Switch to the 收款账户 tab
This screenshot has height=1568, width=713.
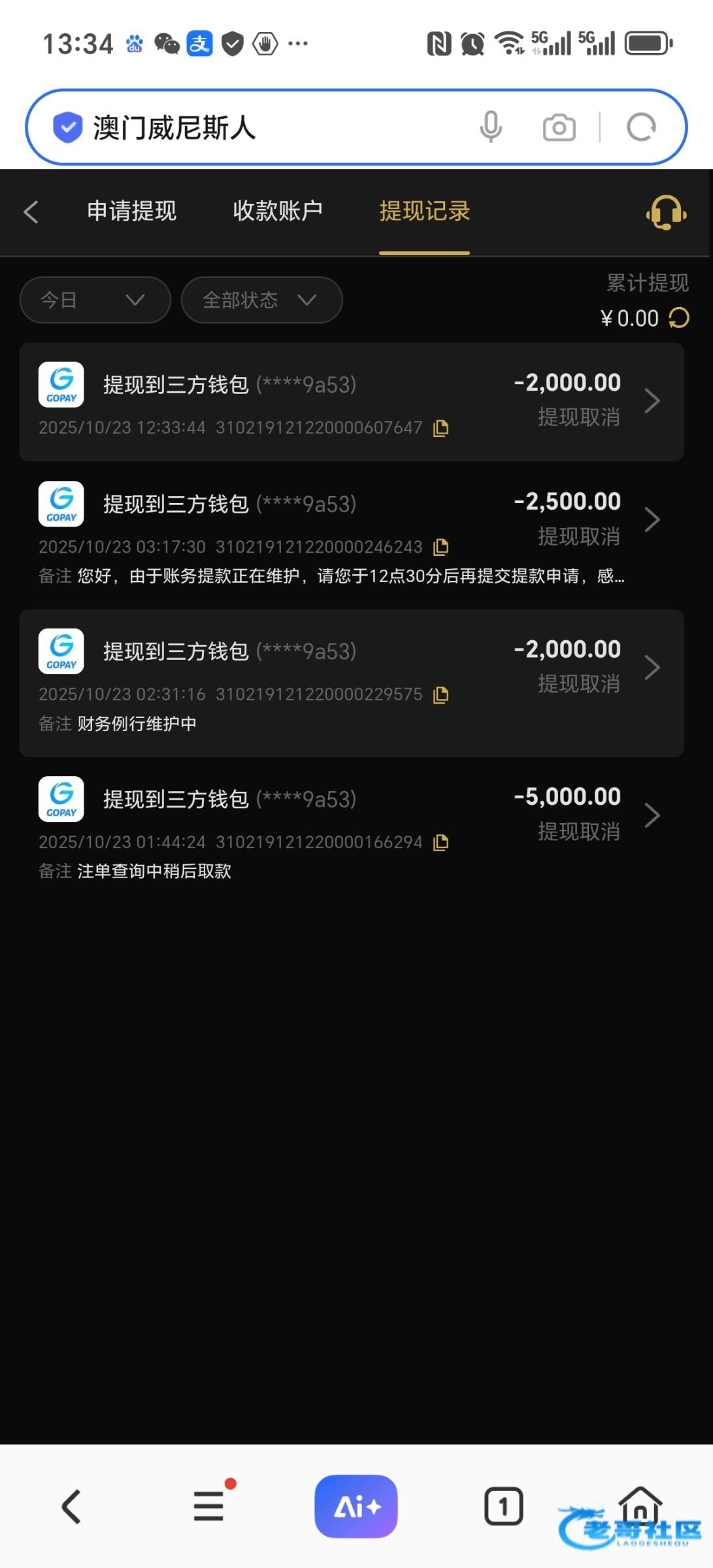pyautogui.click(x=278, y=211)
